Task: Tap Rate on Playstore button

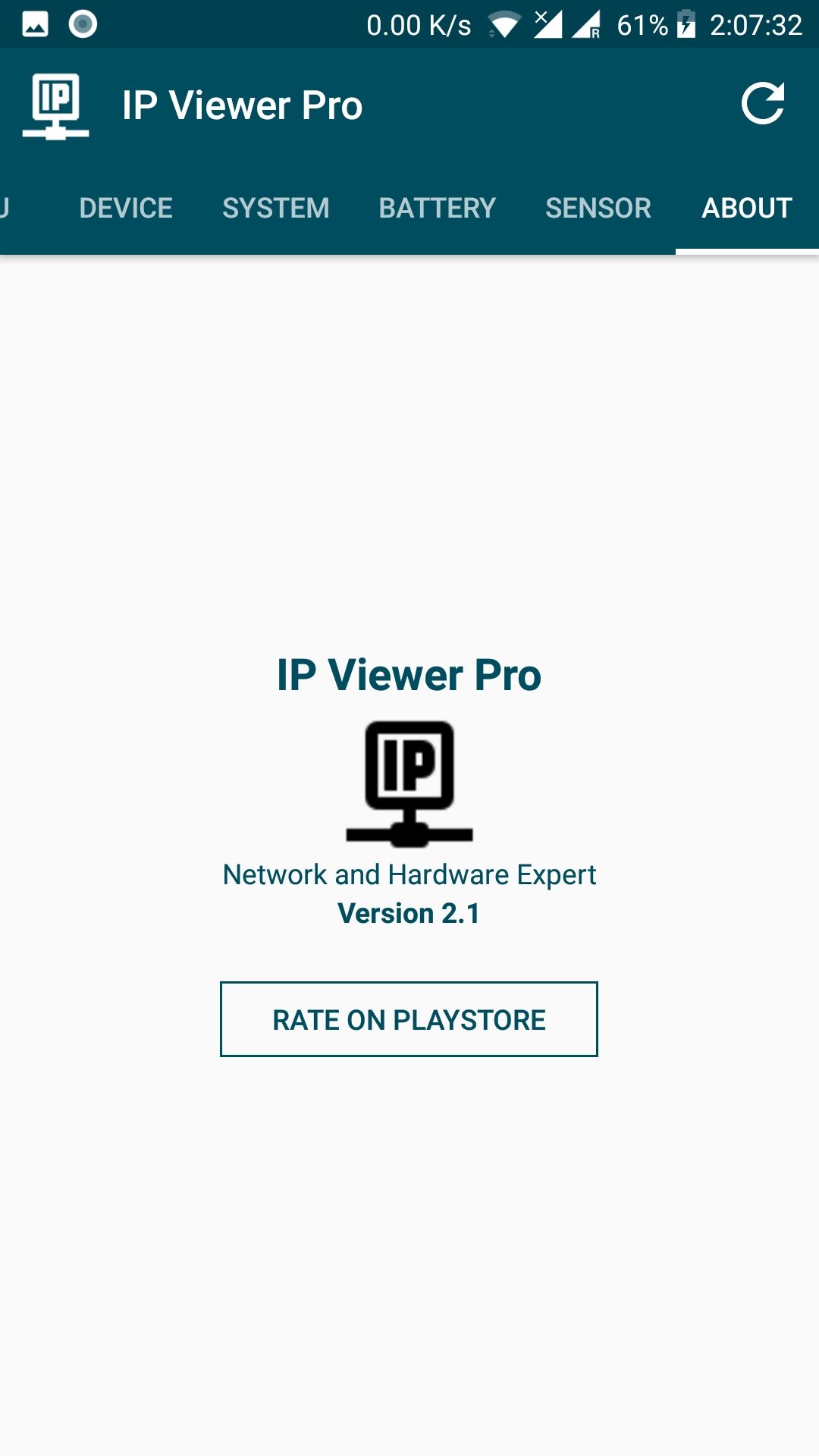Action: [x=409, y=1019]
